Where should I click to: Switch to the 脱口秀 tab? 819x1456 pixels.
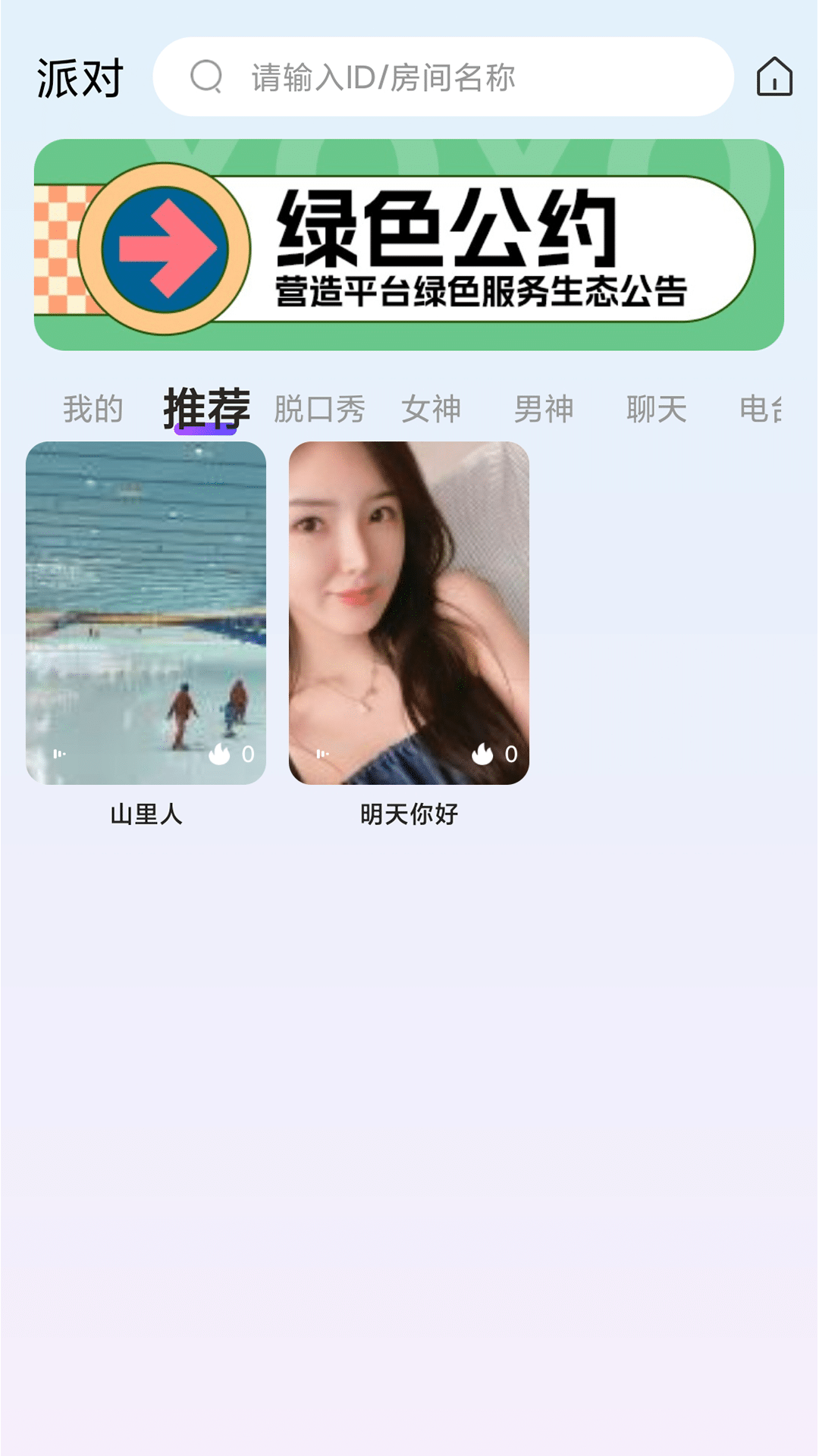[319, 409]
